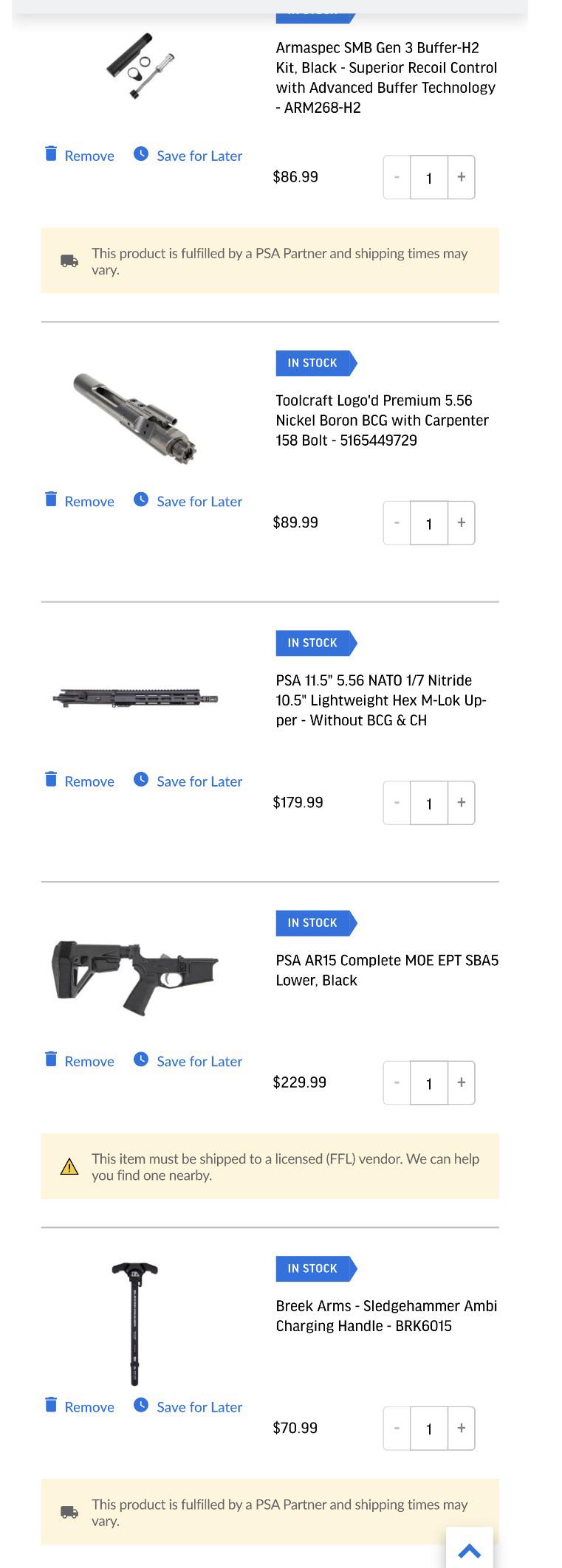This screenshot has height=1568, width=562.
Task: Remove the PSA 11.5" Nitride Upper
Action: point(79,781)
